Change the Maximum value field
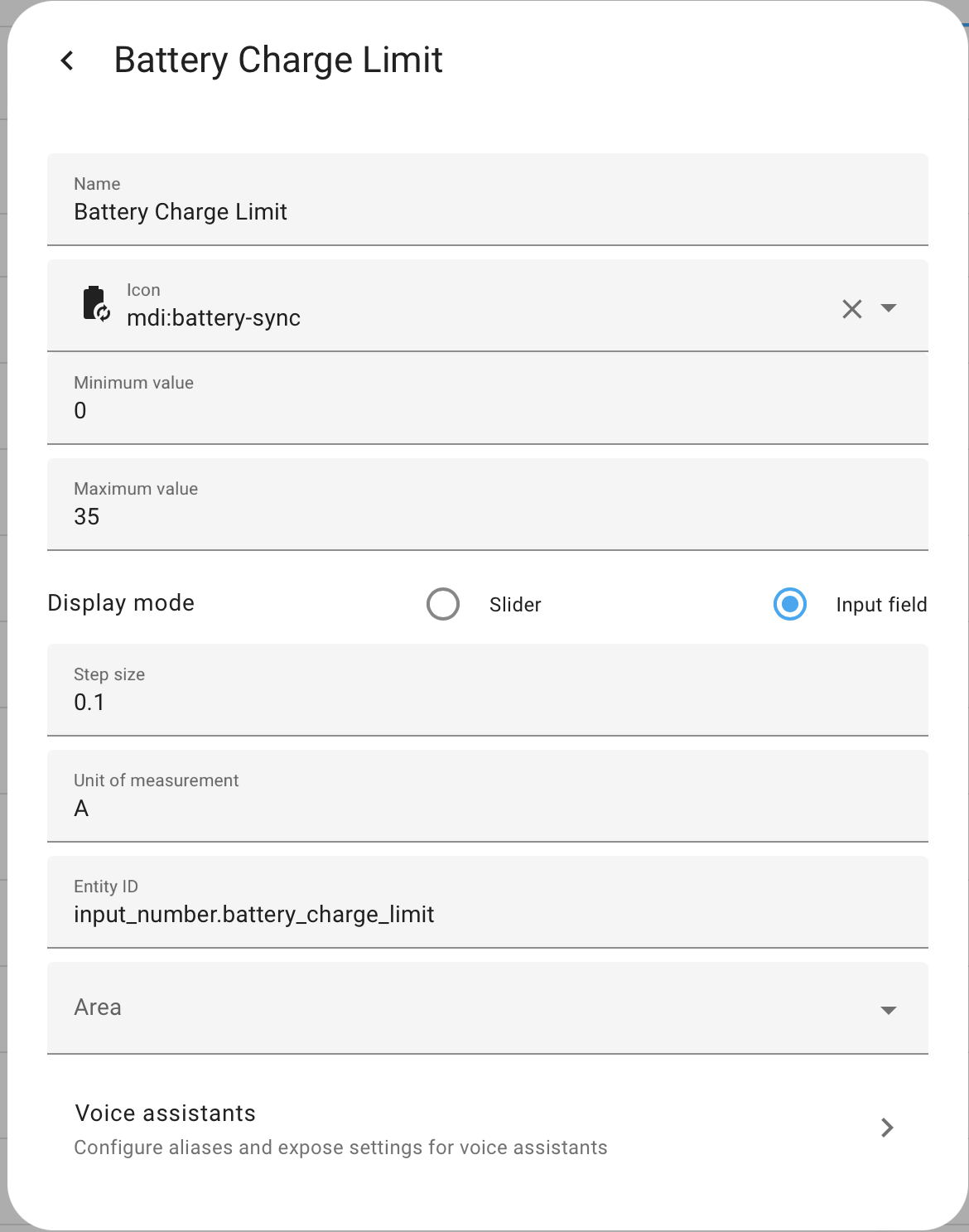The image size is (969, 1232). coord(487,516)
